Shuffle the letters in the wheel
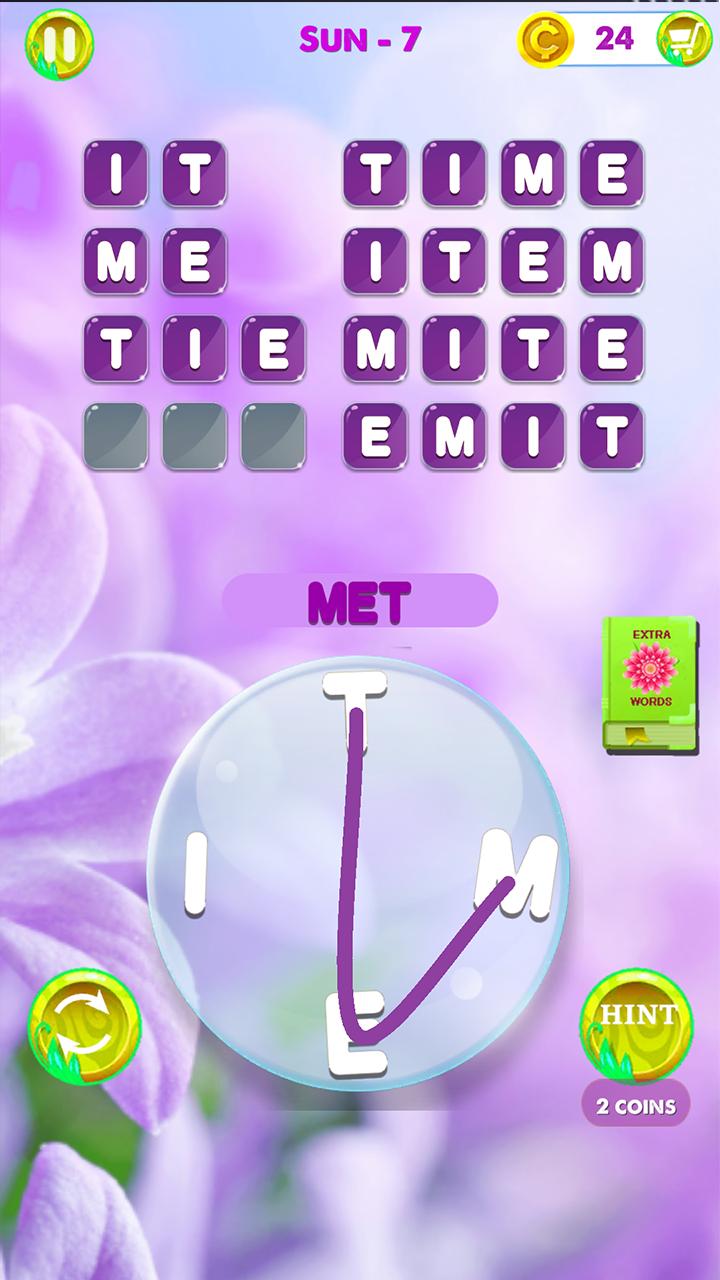This screenshot has height=1280, width=720. [84, 1025]
